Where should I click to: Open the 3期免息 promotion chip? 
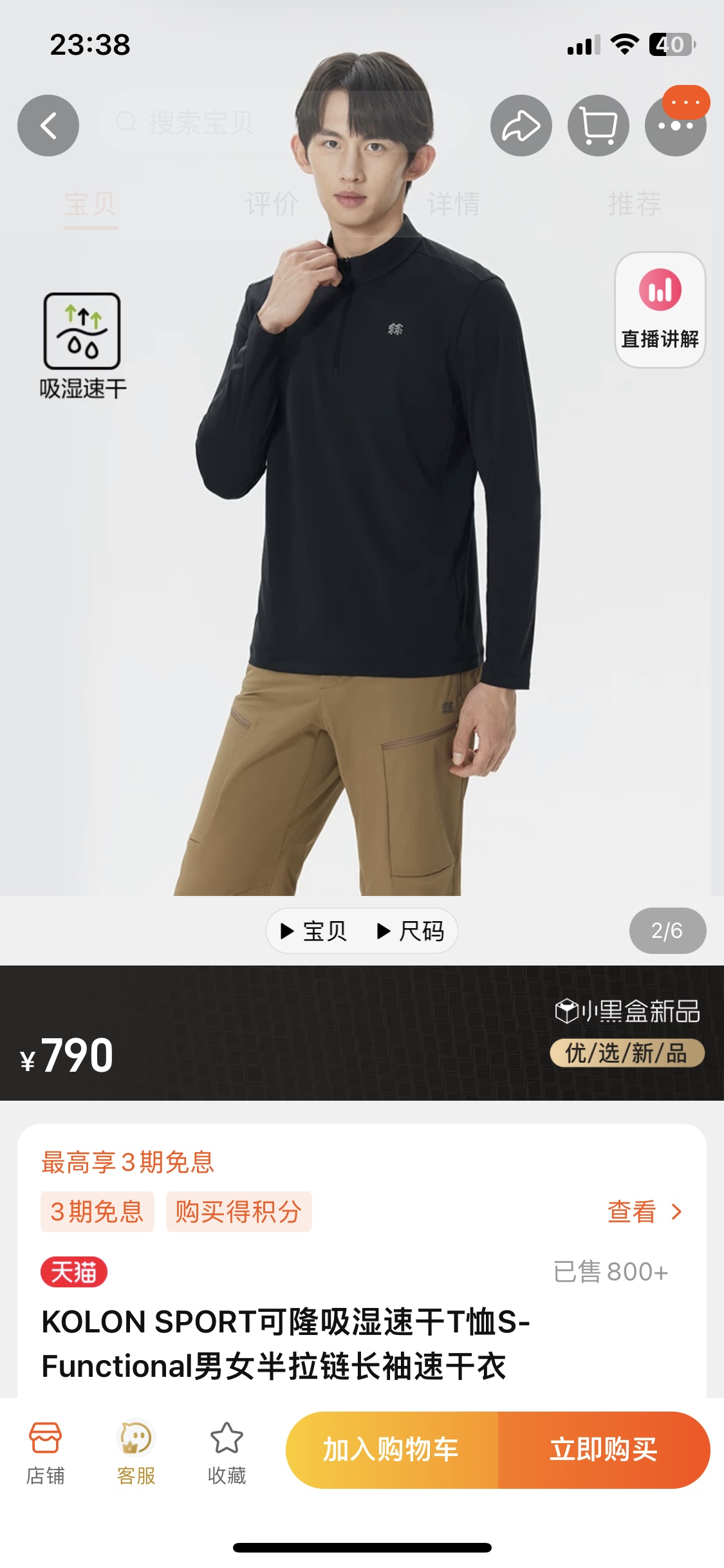point(97,1211)
